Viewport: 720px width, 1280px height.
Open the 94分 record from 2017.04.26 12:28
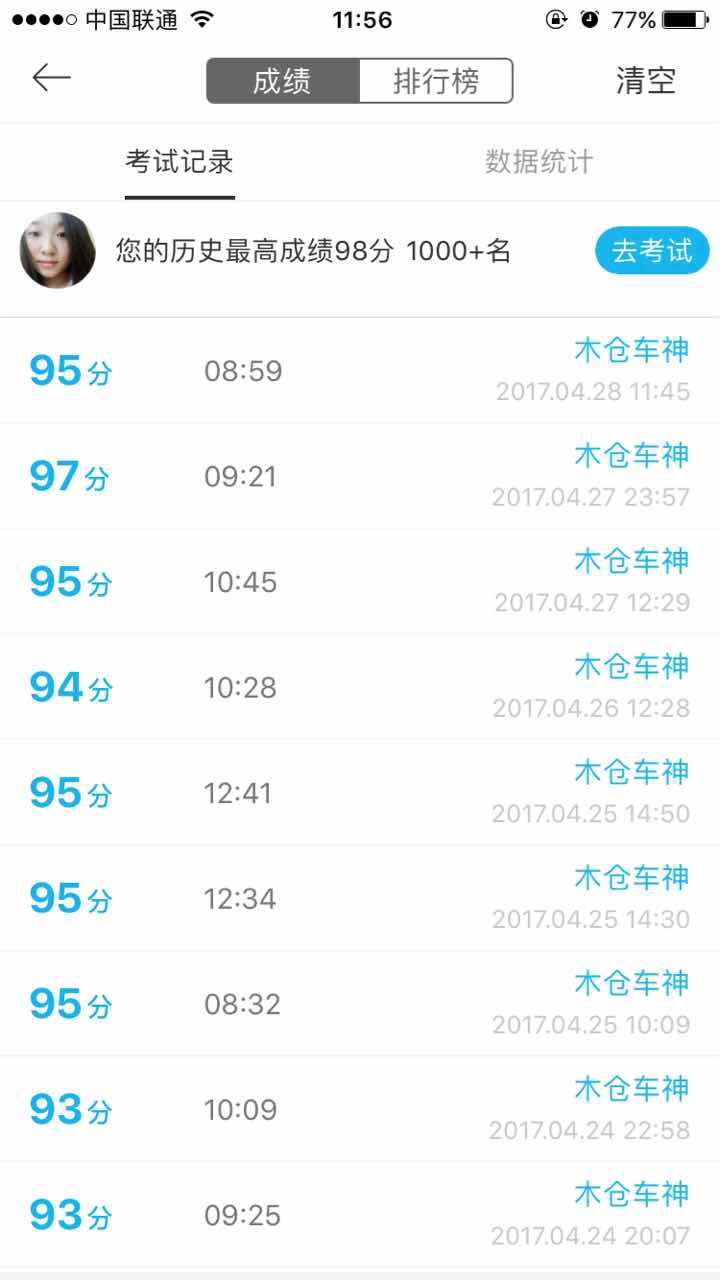pyautogui.click(x=360, y=687)
